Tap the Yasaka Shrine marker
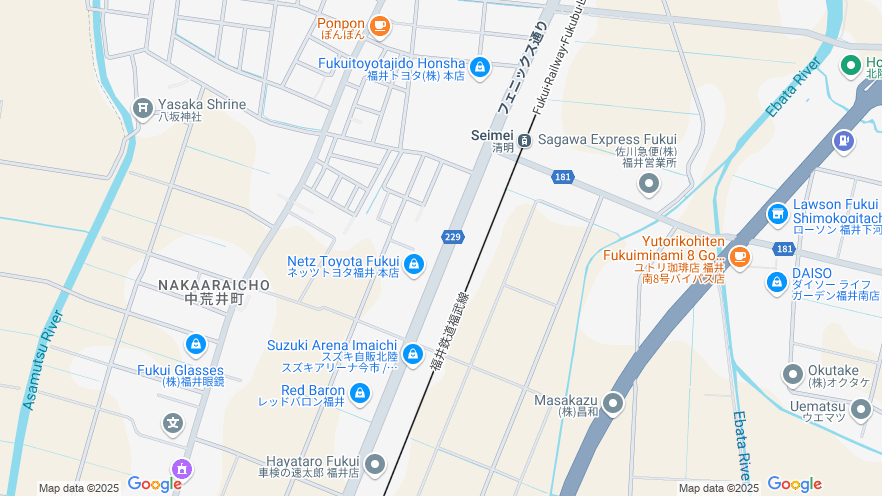The width and height of the screenshot is (882, 496). (x=143, y=106)
